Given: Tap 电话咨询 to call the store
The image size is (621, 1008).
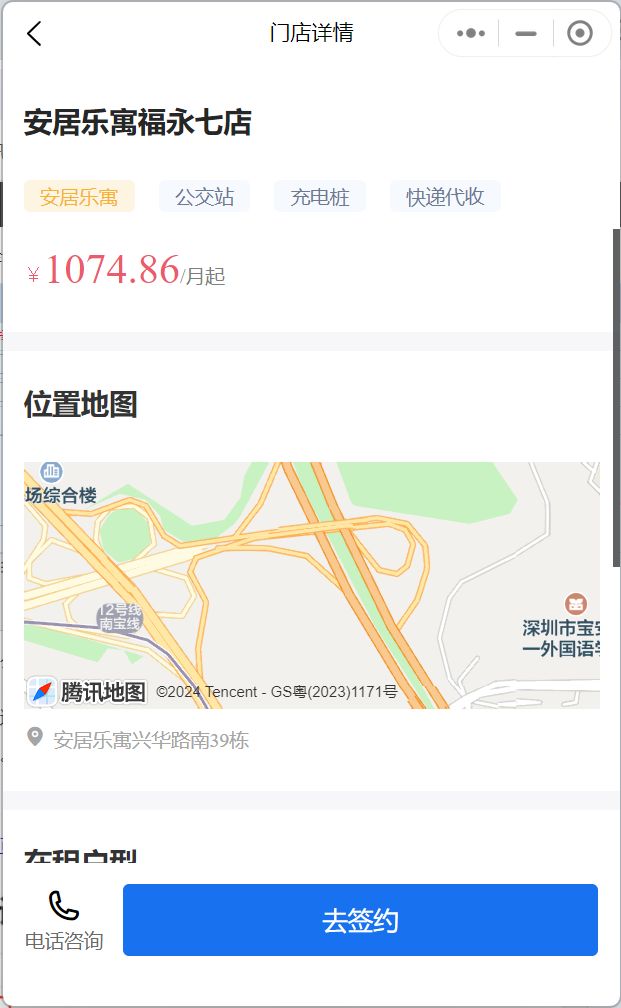Looking at the screenshot, I should (x=64, y=921).
